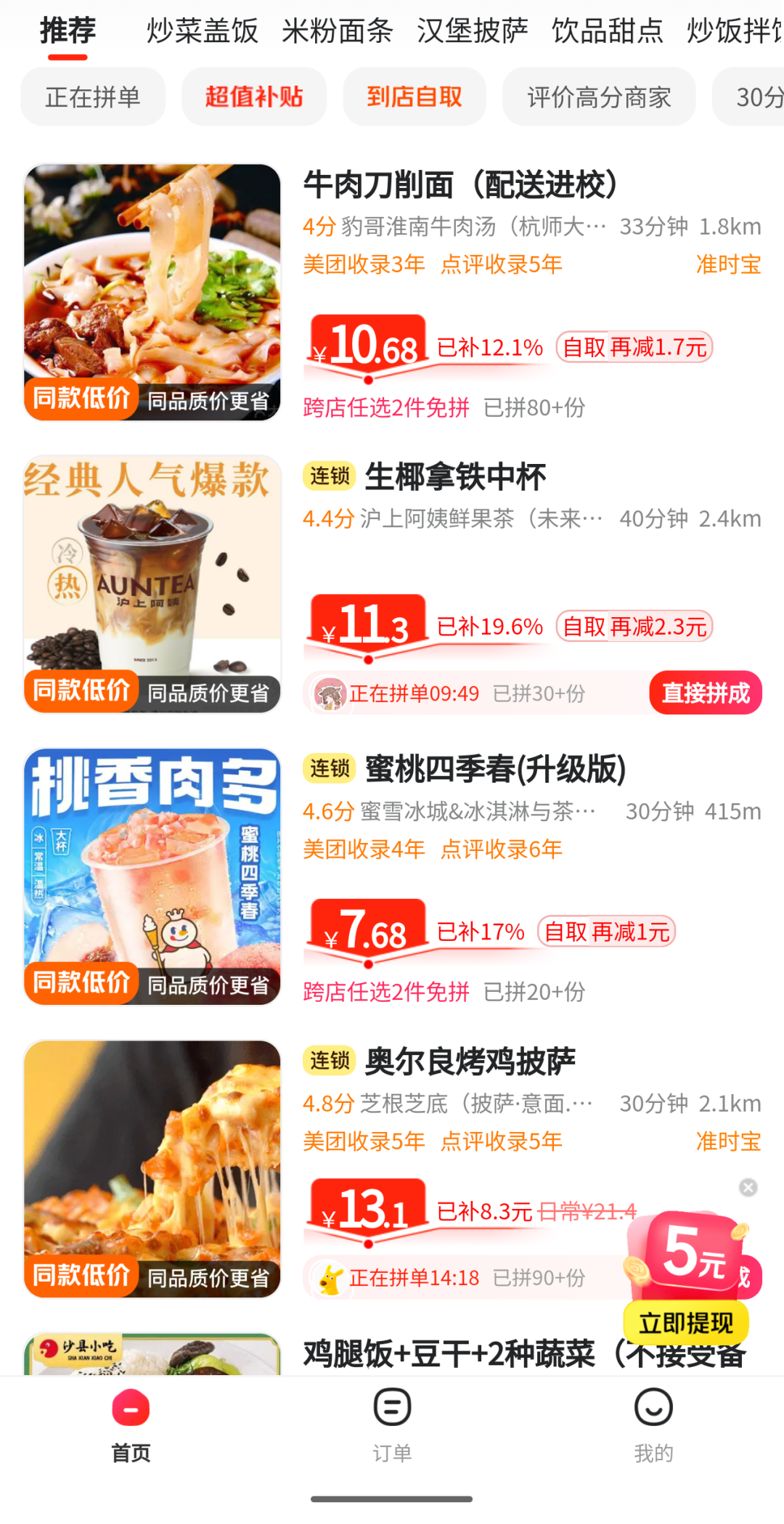This screenshot has height=1524, width=784.
Task: Apply the 超值补贴 filter chip
Action: (254, 97)
